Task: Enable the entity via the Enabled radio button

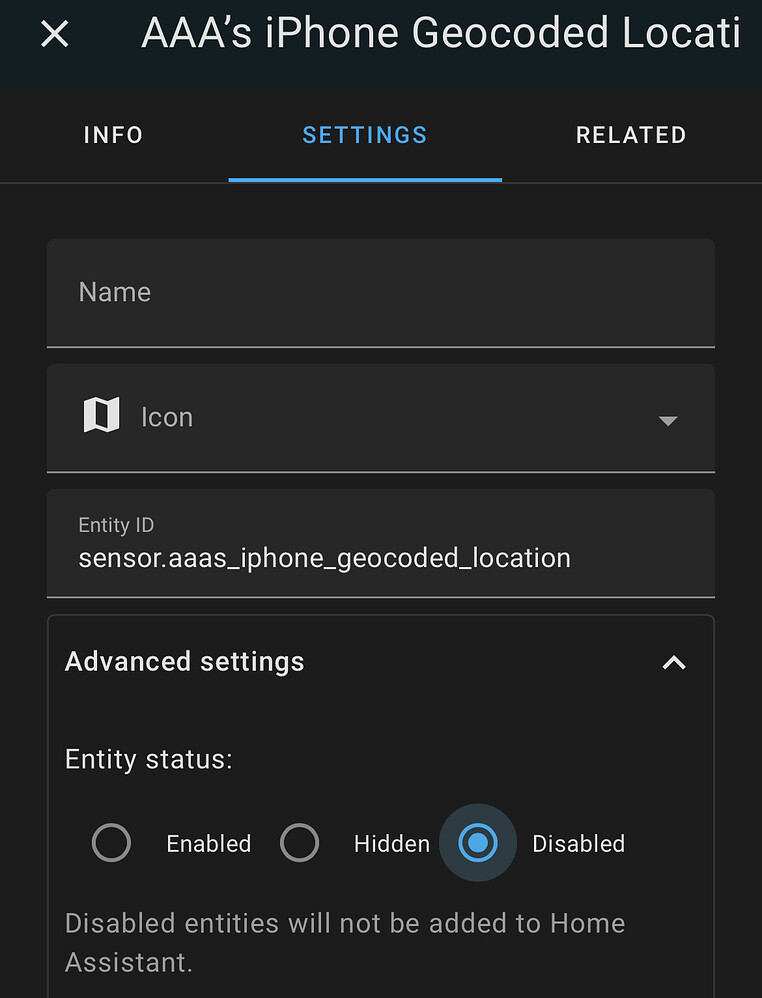Action: click(x=111, y=843)
